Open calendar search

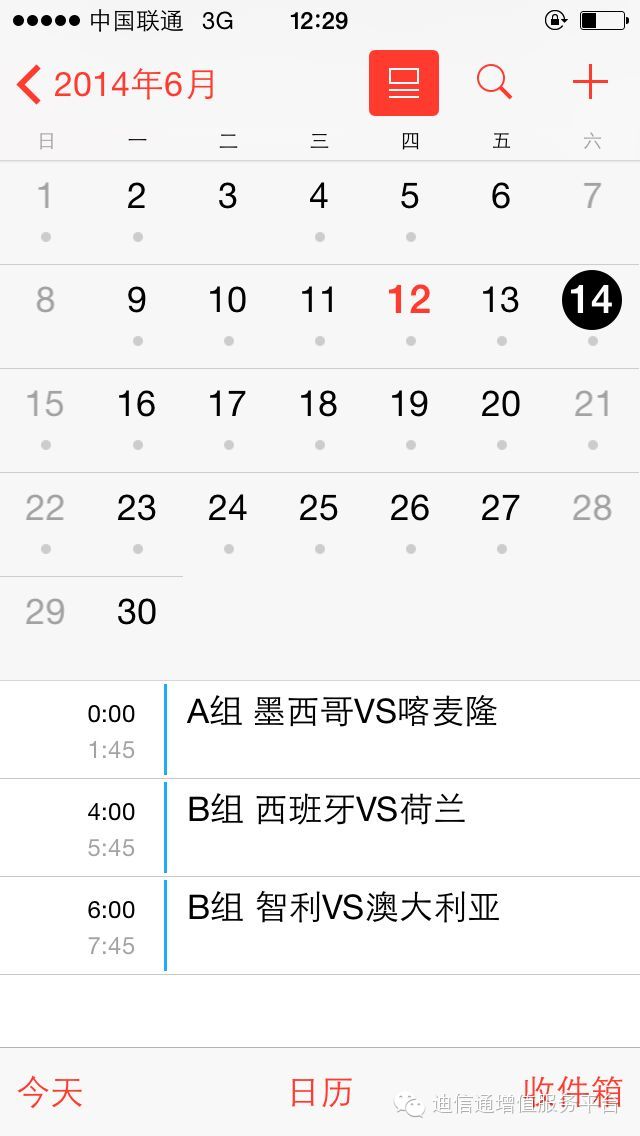click(494, 83)
